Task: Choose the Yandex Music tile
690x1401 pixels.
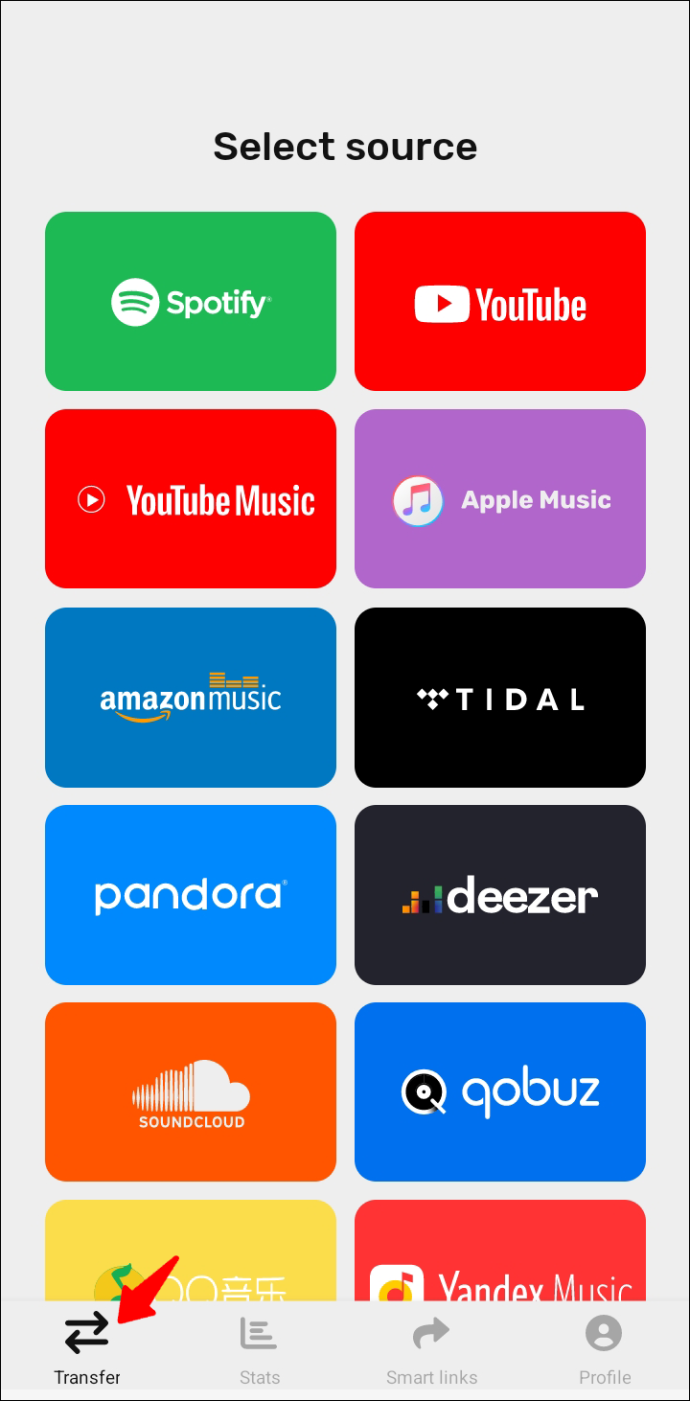Action: (500, 1252)
